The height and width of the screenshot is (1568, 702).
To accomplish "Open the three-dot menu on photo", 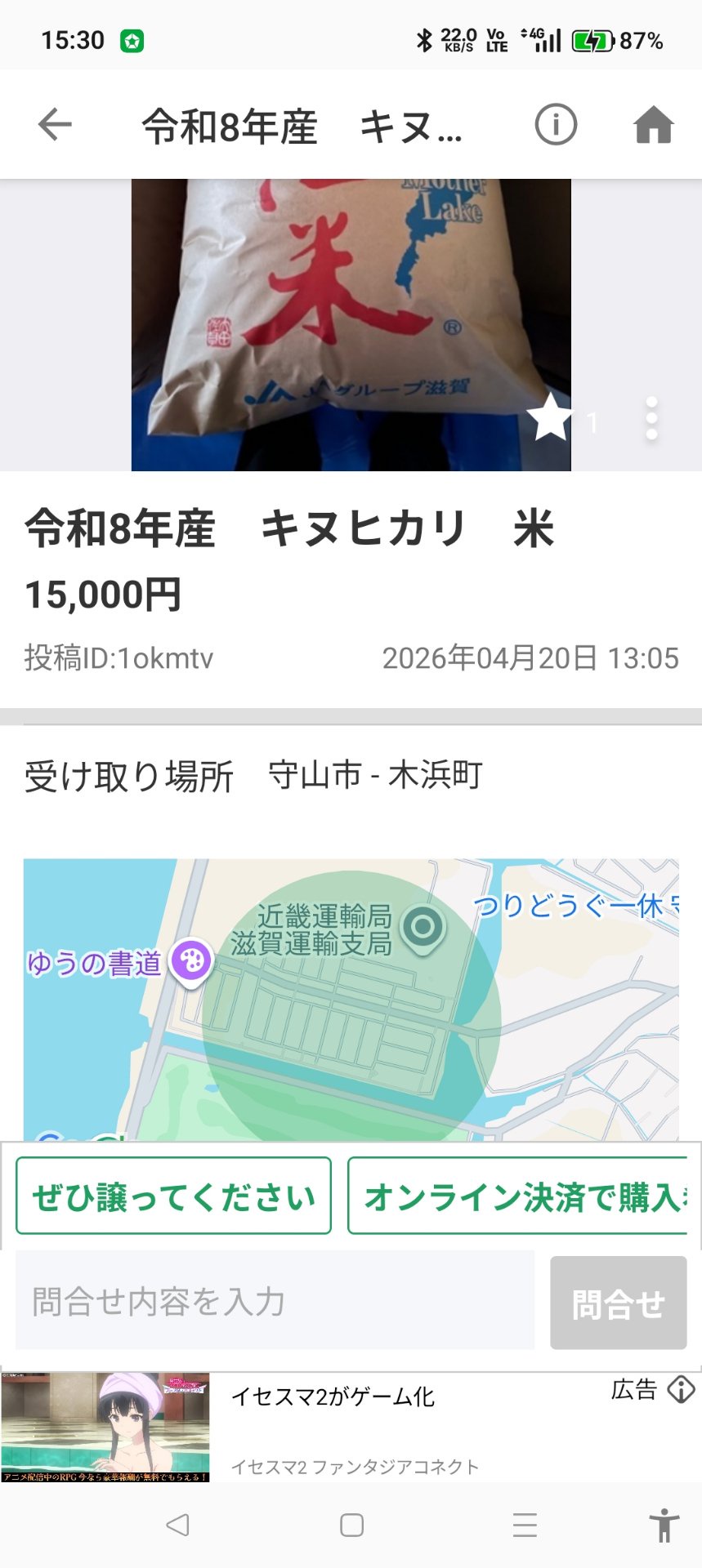I will pyautogui.click(x=651, y=419).
